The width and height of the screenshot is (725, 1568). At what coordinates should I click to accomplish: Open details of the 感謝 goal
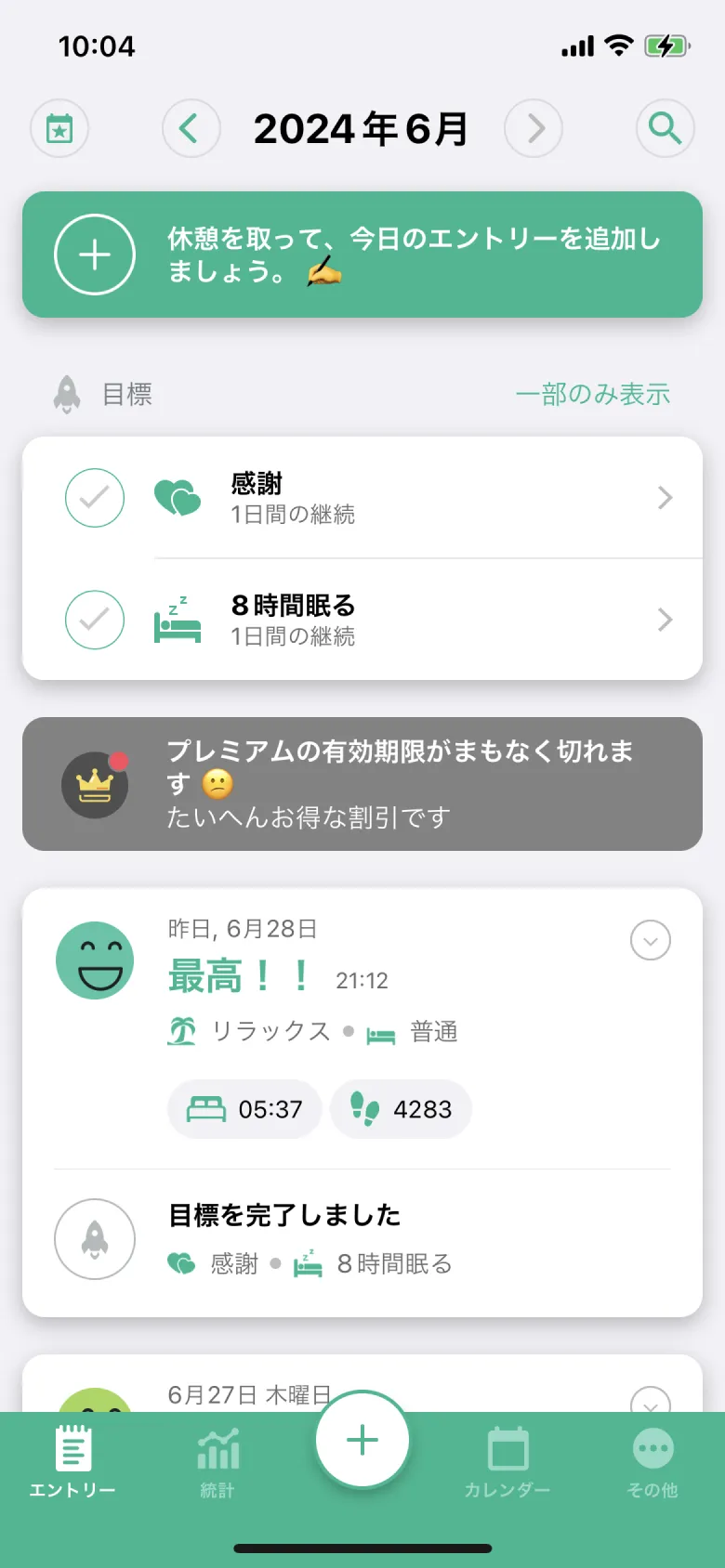tap(664, 497)
